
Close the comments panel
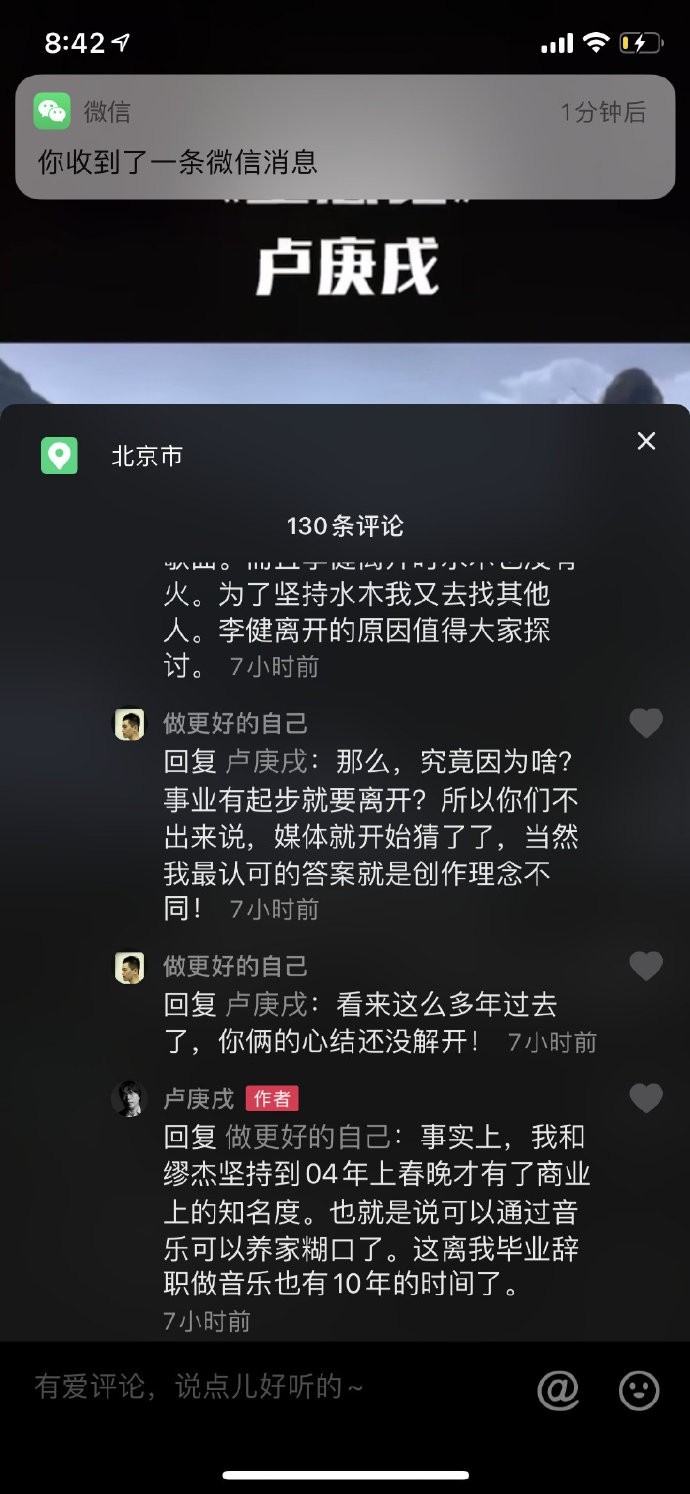point(647,441)
